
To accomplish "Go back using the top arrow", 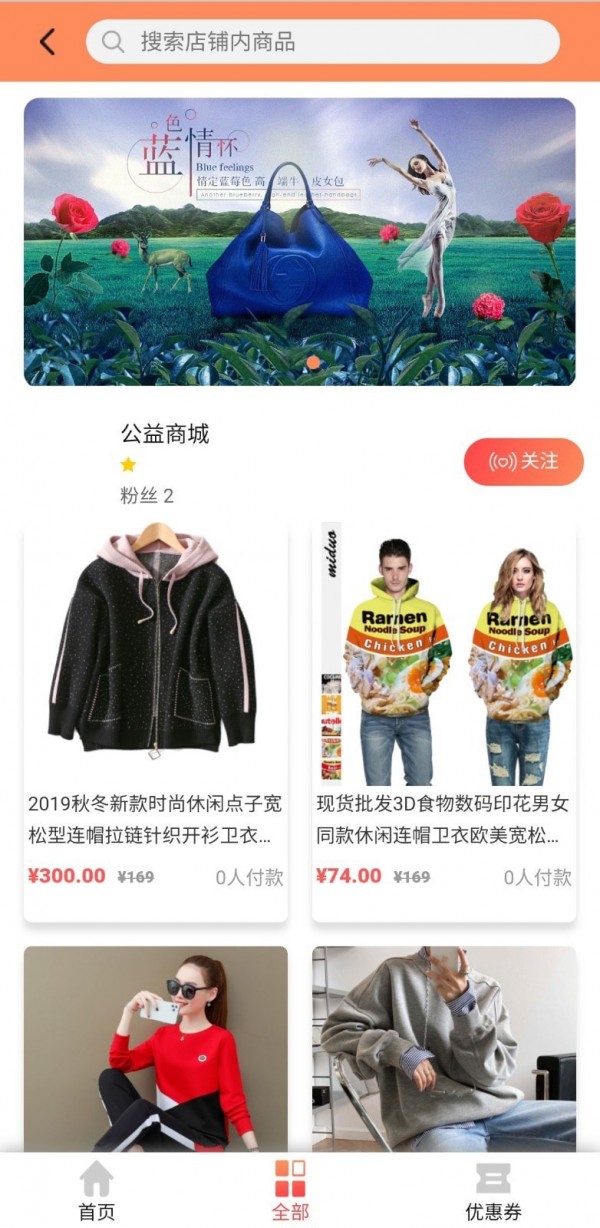I will (47, 42).
